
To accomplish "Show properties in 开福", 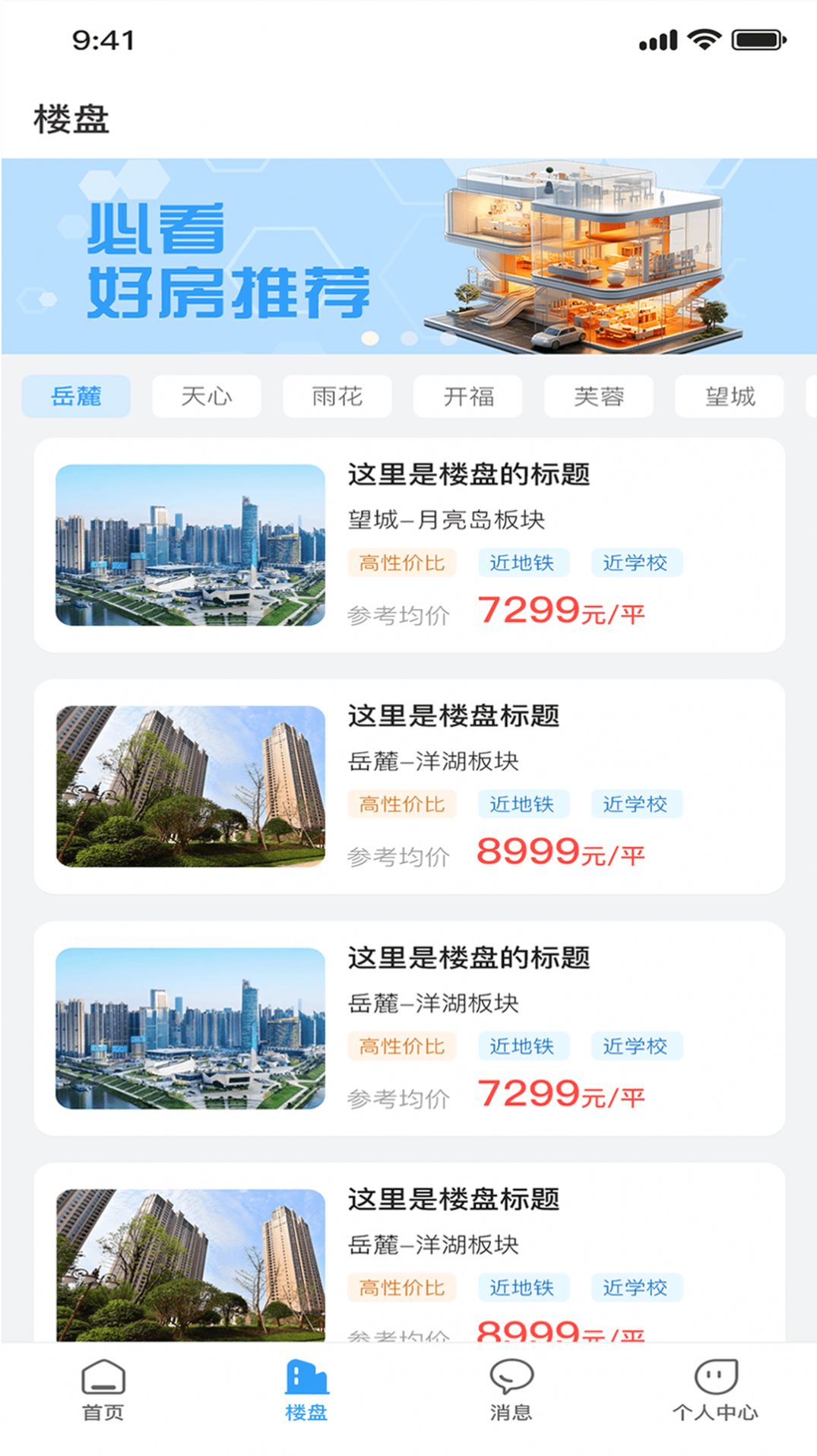I will point(468,396).
